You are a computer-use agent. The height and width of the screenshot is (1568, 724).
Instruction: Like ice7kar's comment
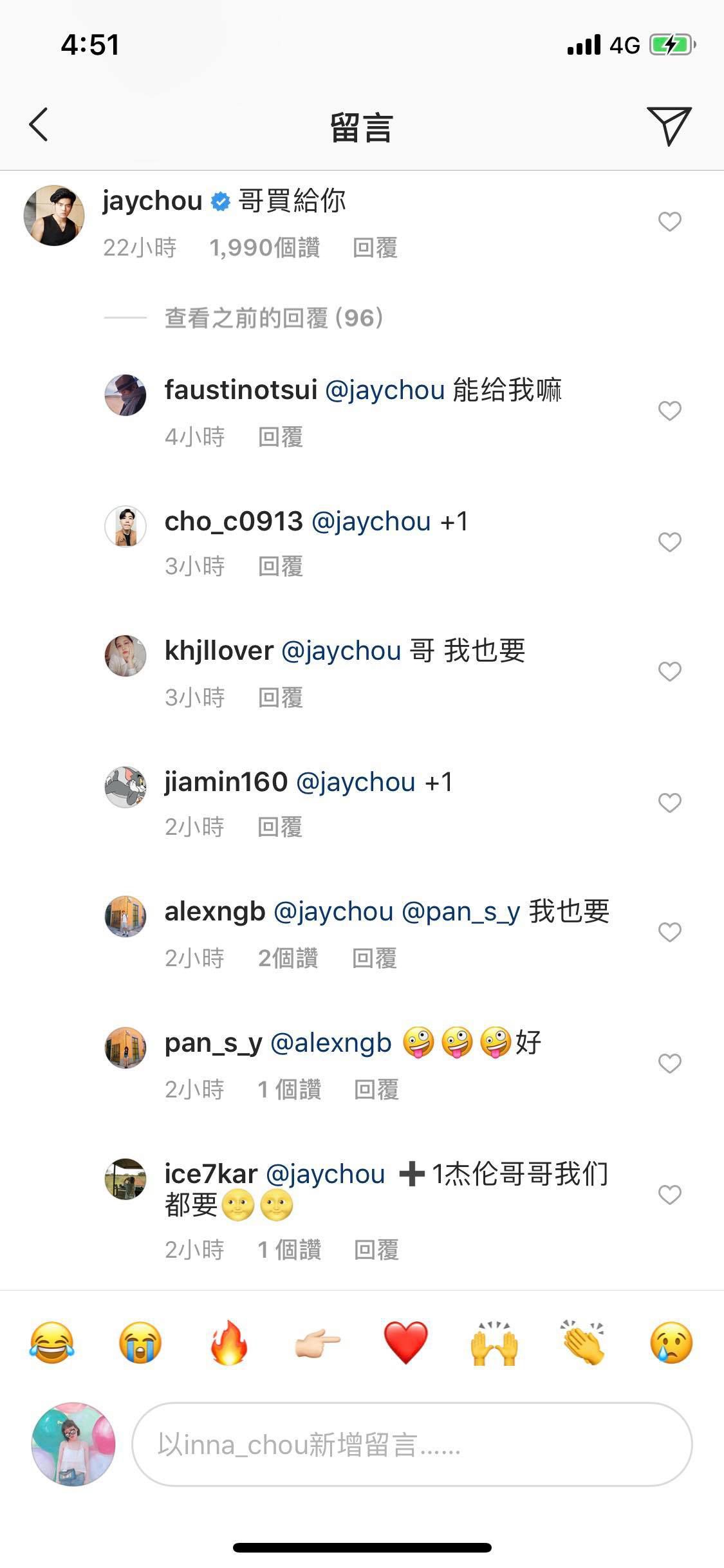pos(669,1195)
